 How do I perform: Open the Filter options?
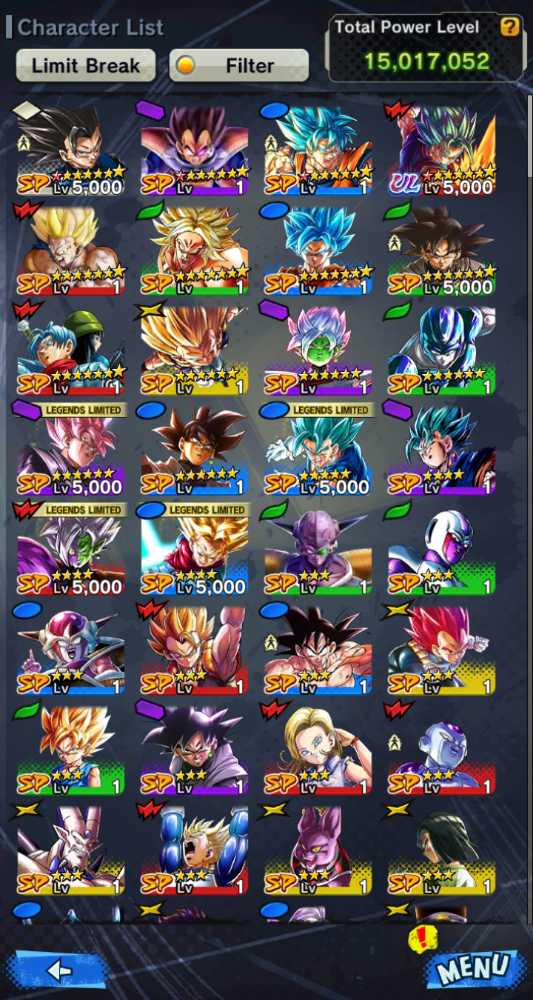(239, 66)
